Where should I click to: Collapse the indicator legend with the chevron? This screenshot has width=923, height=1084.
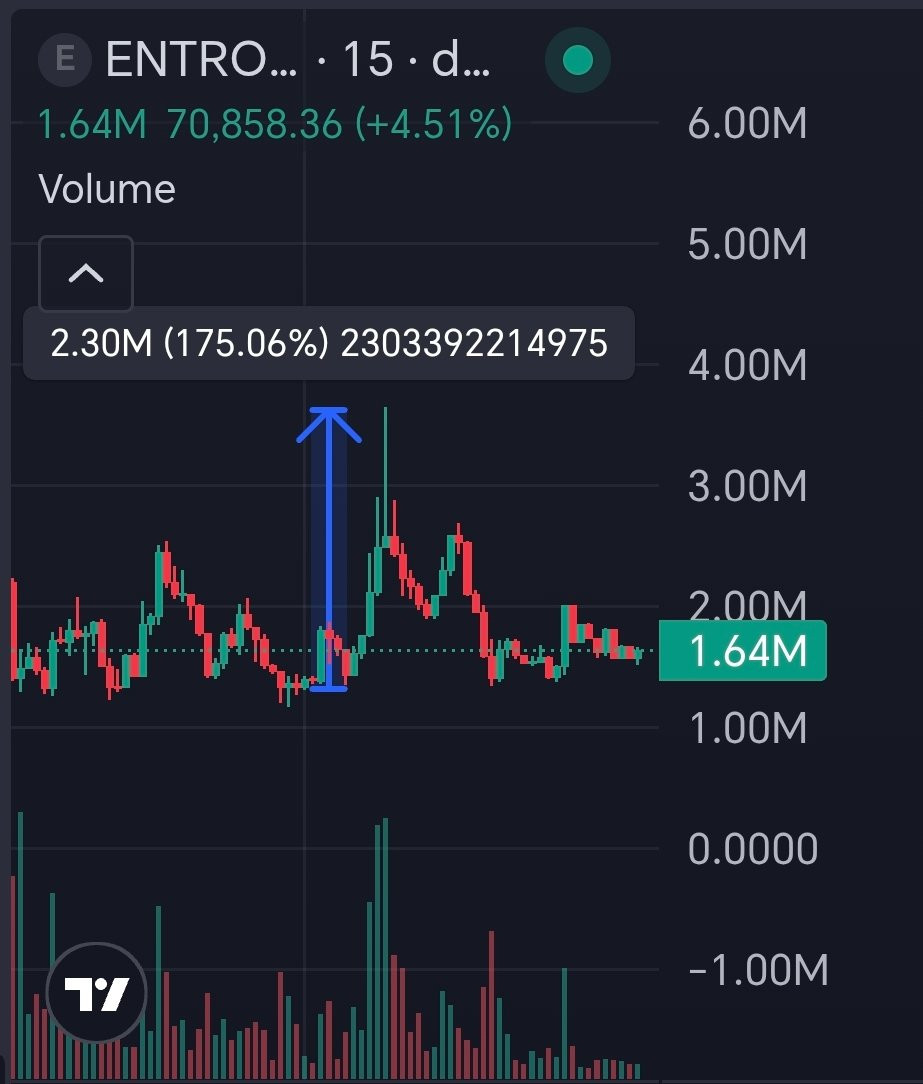[86, 273]
